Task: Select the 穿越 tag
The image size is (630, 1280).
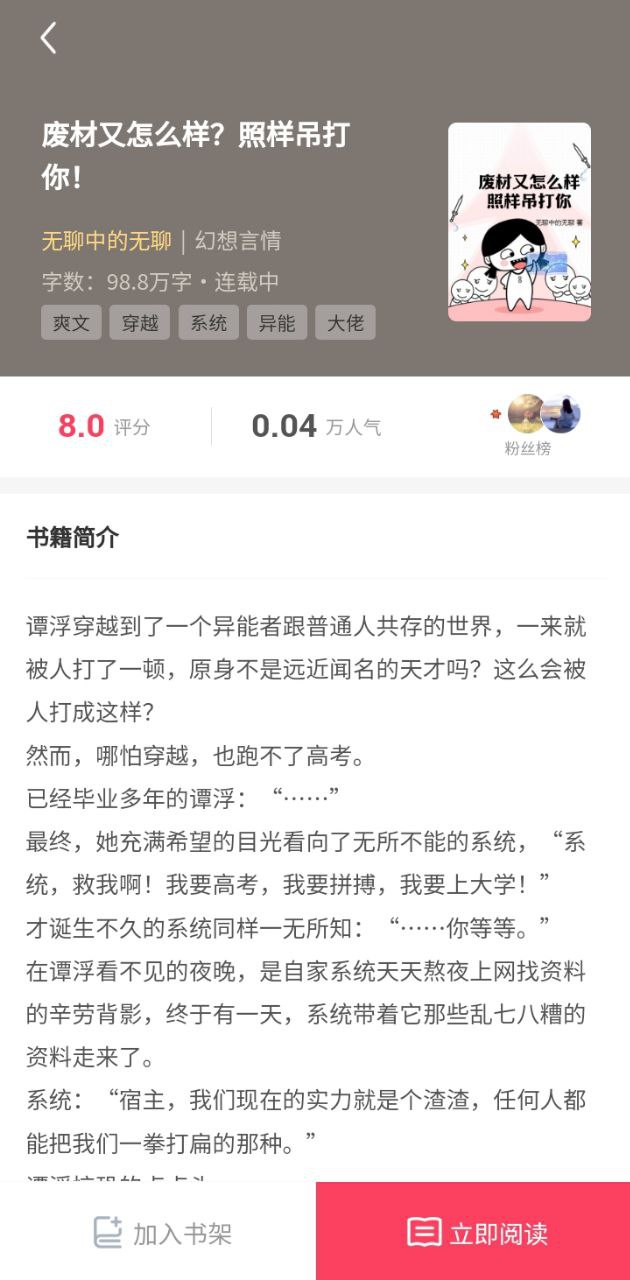Action: (x=140, y=323)
